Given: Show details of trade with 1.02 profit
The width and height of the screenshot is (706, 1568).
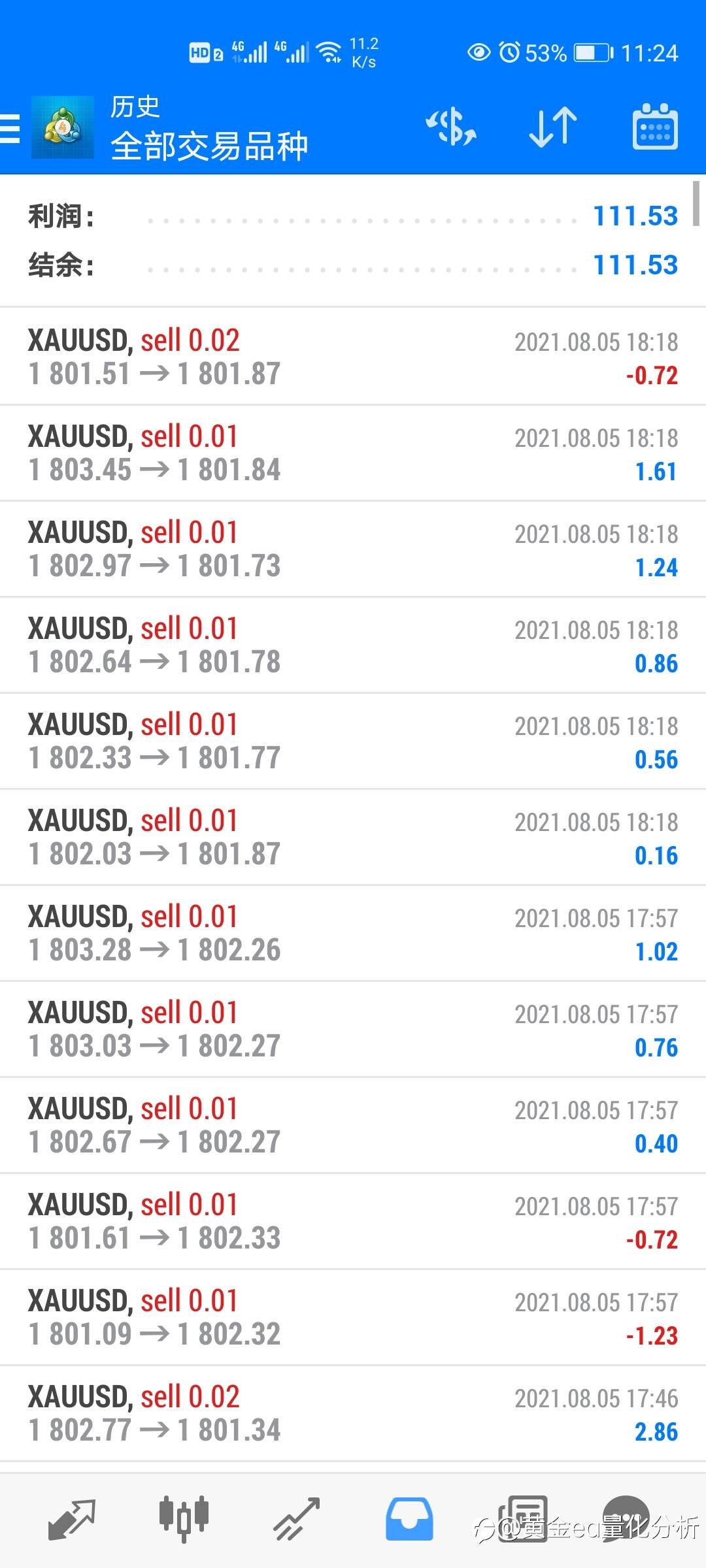Looking at the screenshot, I should pyautogui.click(x=353, y=934).
